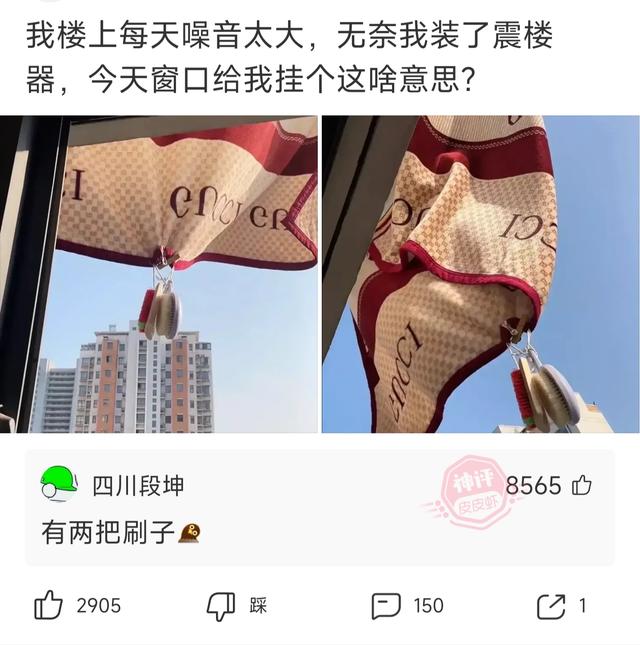View the left photo with the building

pyautogui.click(x=159, y=274)
